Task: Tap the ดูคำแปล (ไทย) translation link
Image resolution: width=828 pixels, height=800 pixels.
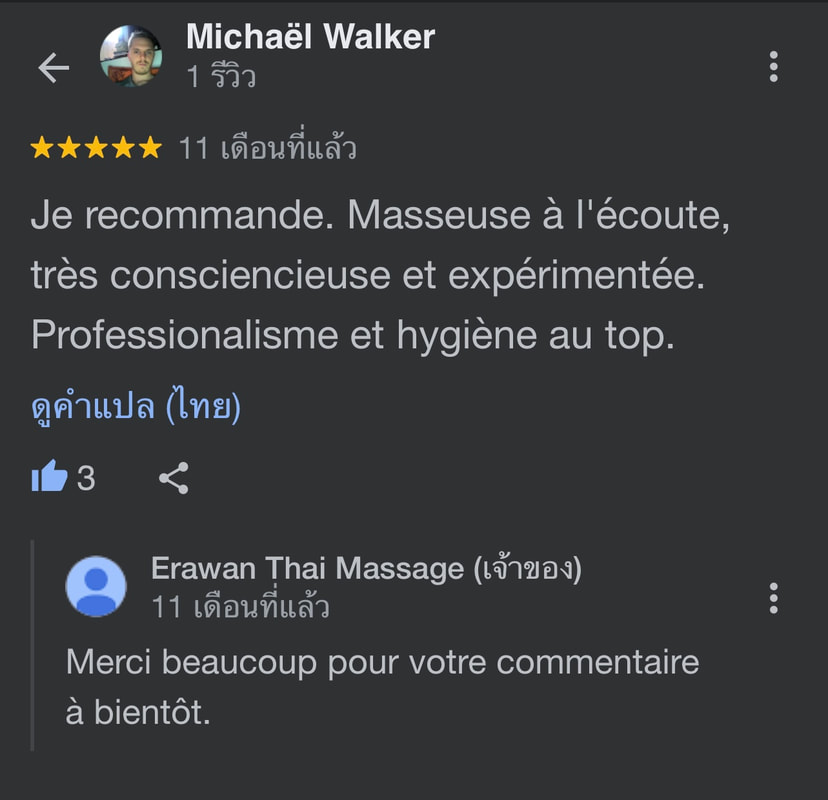Action: pos(136,407)
